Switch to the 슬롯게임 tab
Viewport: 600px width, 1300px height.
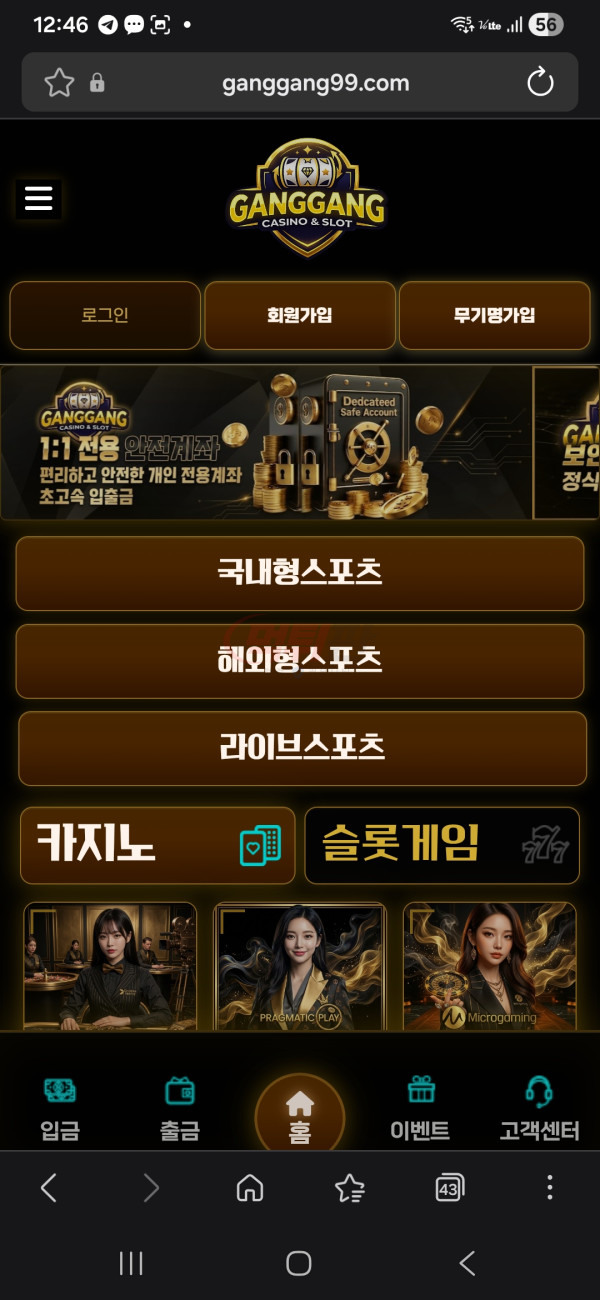pos(442,845)
